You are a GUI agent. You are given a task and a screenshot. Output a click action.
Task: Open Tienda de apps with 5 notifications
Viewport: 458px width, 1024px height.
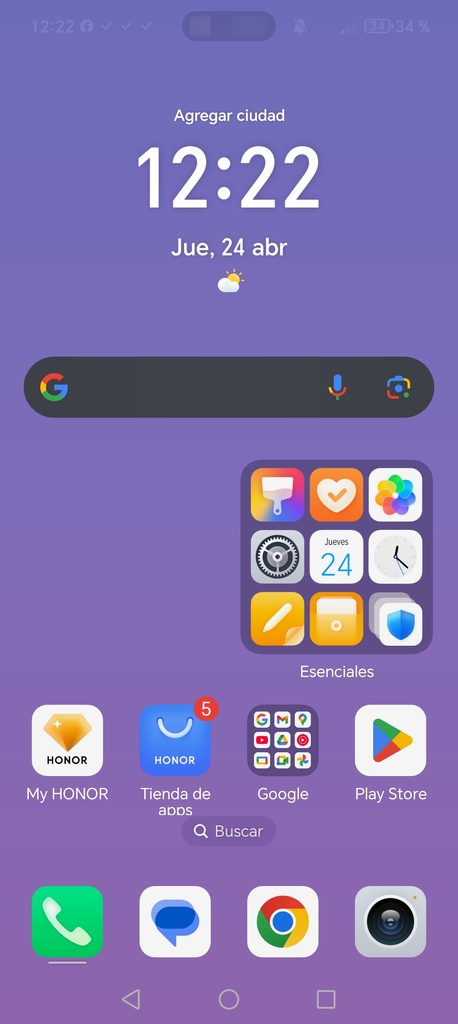(175, 740)
